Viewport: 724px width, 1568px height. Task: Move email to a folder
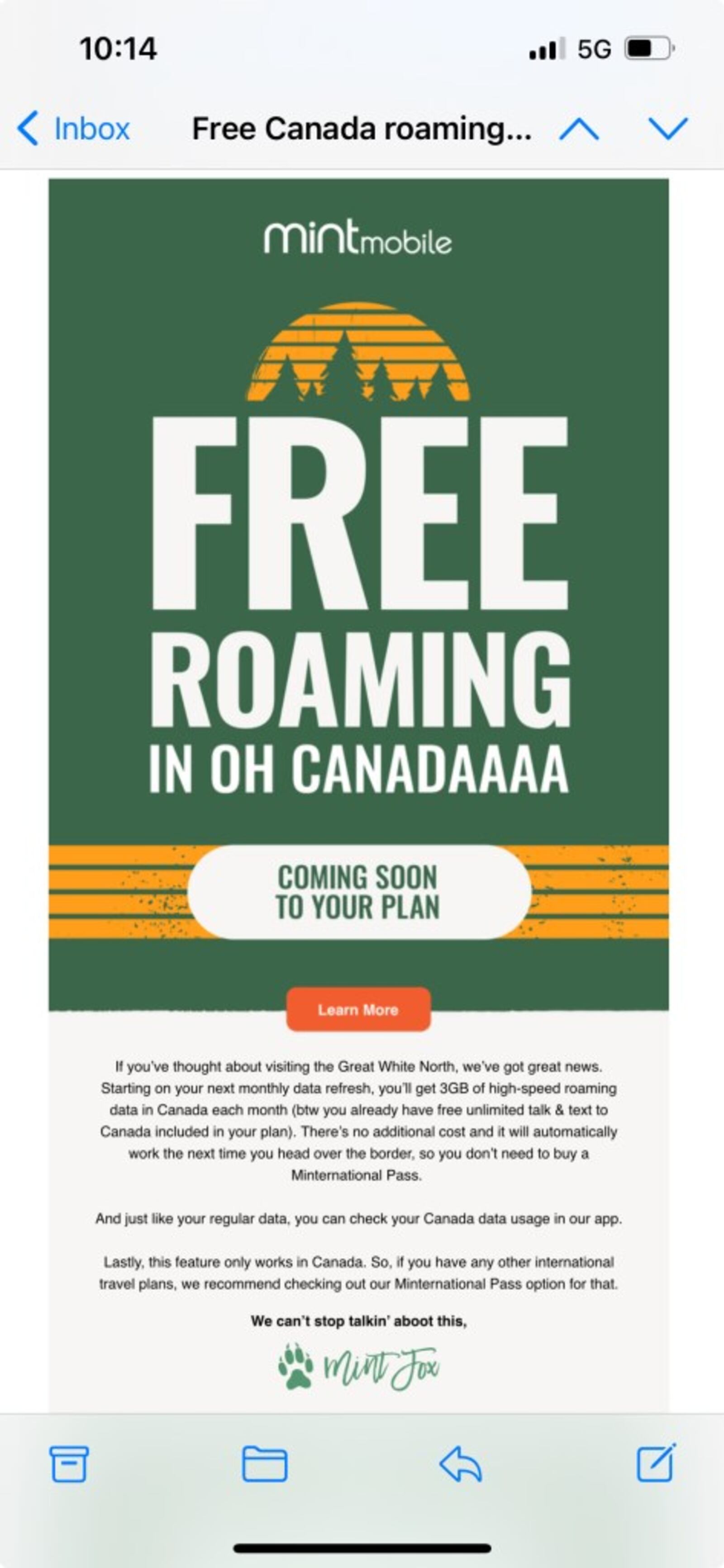click(265, 1464)
